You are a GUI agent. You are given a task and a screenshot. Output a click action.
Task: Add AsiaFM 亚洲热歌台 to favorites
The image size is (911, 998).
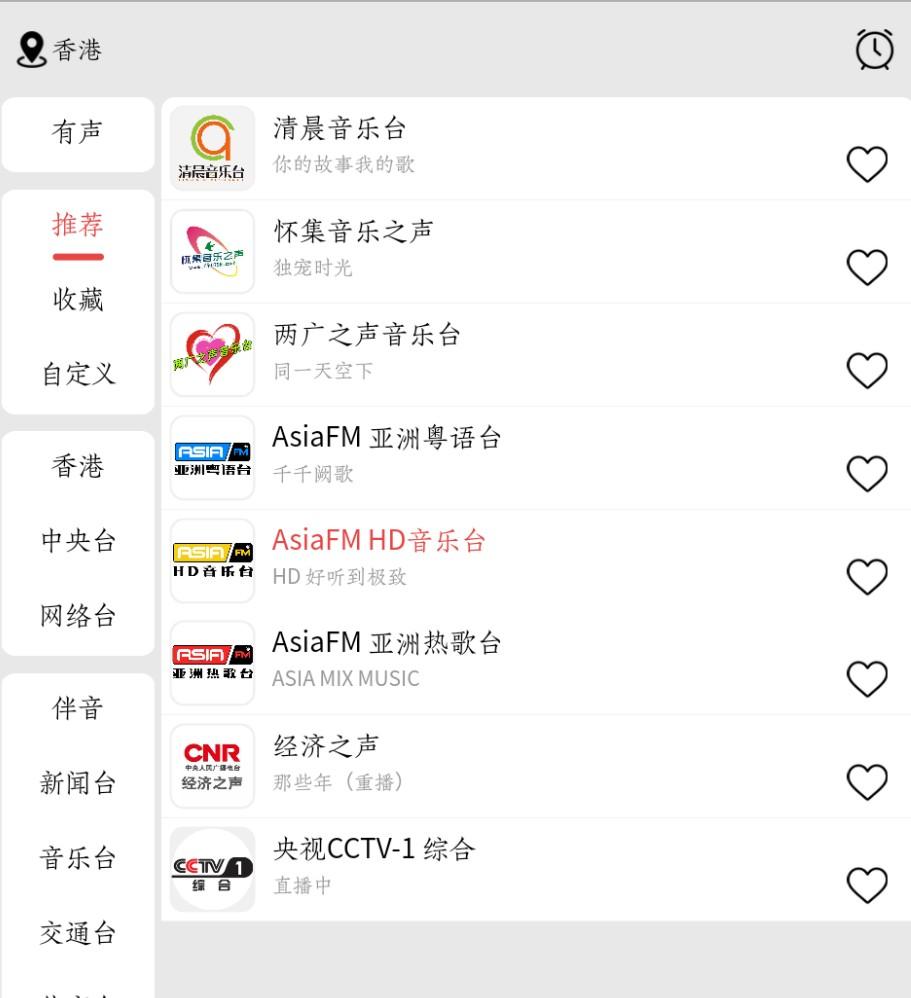pyautogui.click(x=867, y=679)
